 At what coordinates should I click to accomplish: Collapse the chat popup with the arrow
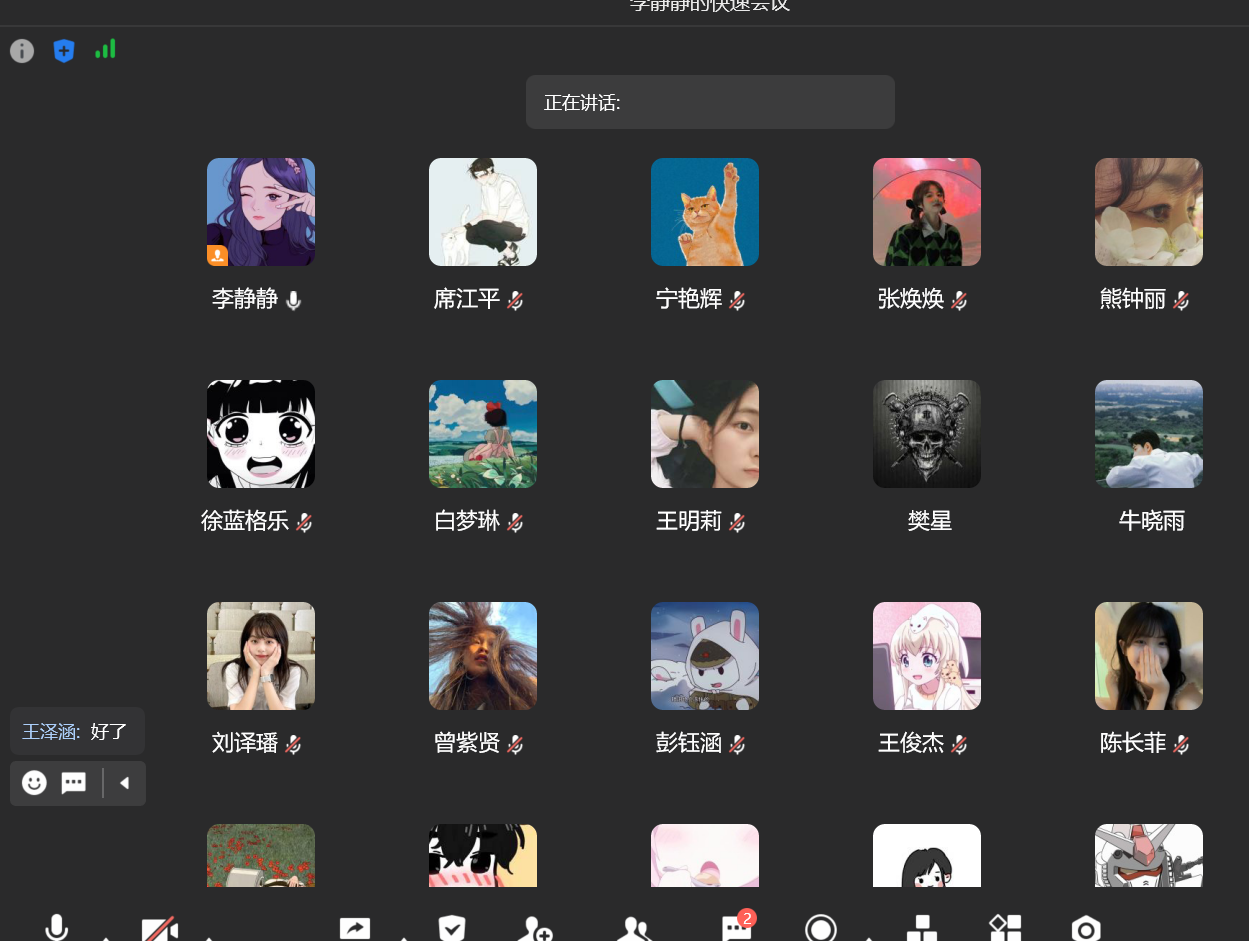click(x=125, y=783)
